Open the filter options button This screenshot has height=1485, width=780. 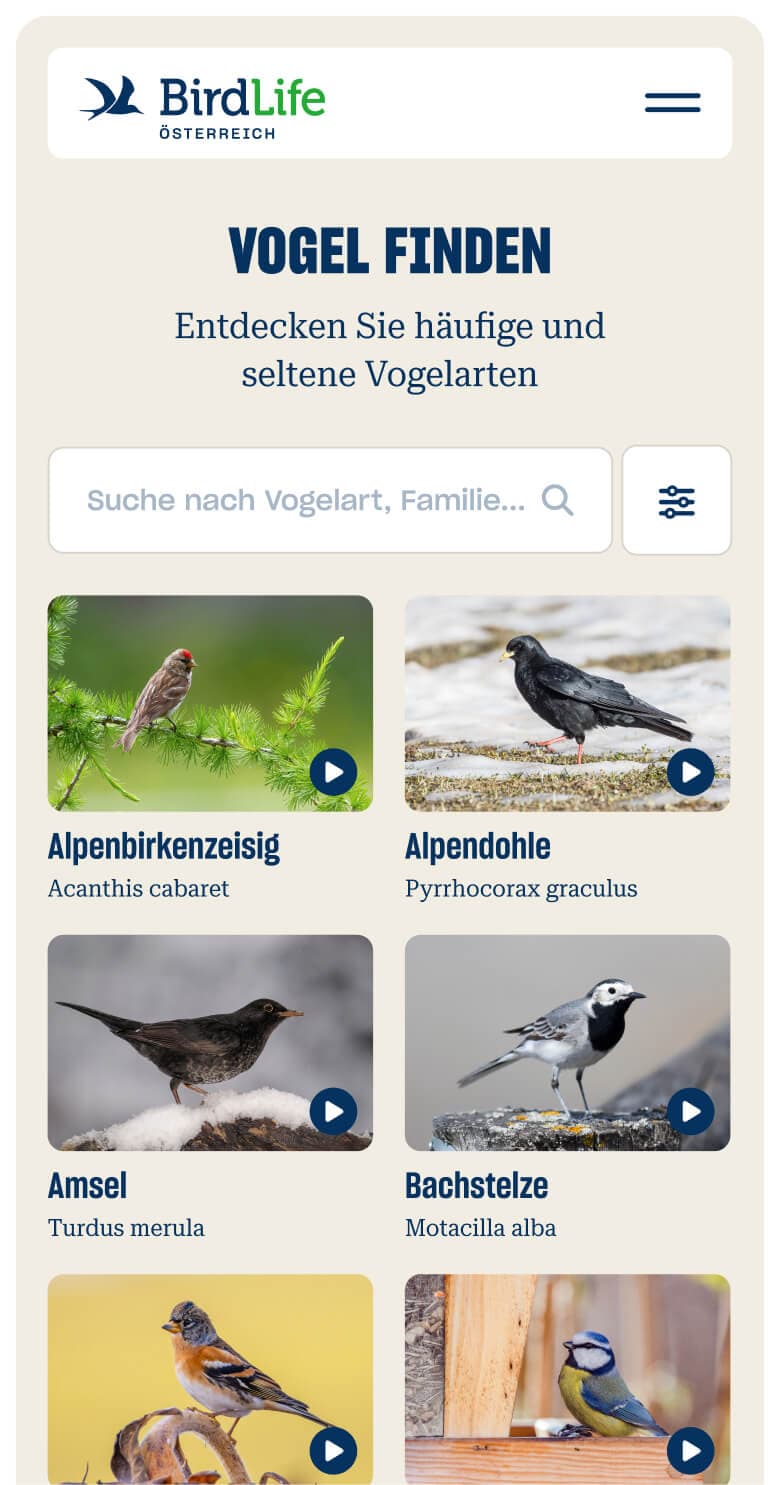click(677, 501)
